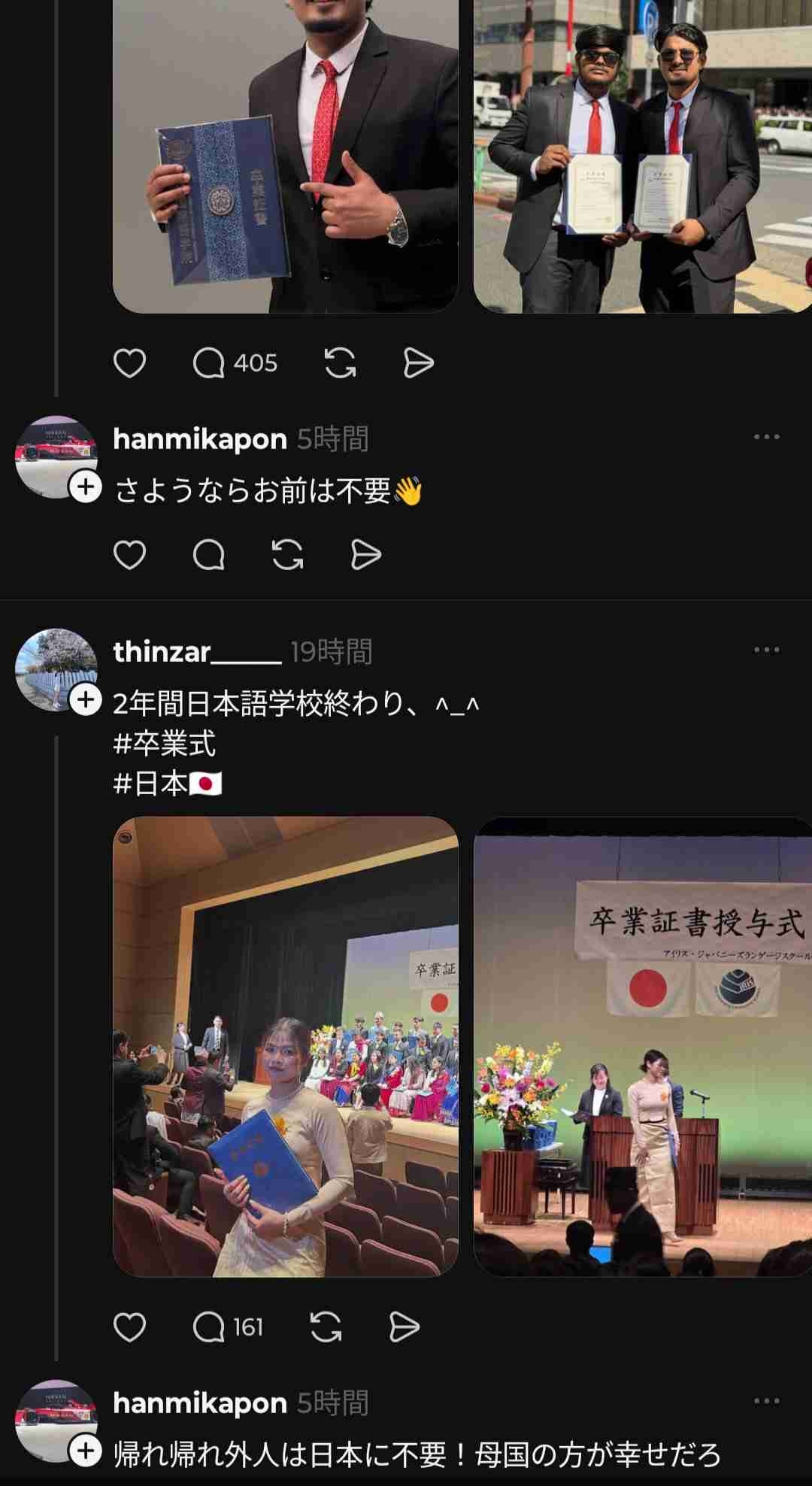
Task: Repost thinzar's graduation post
Action: point(325,1327)
